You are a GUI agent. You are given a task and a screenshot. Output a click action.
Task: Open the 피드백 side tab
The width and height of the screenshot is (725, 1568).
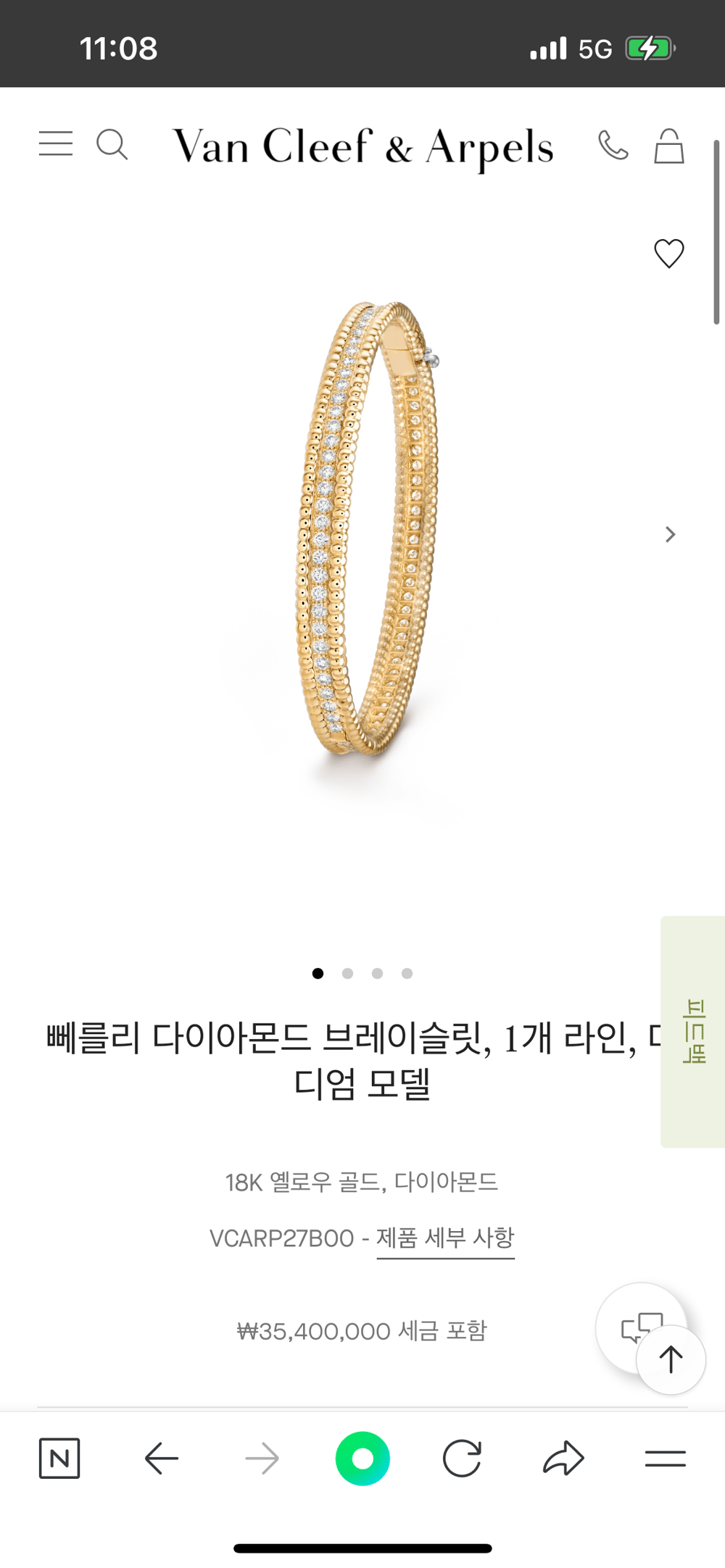(x=693, y=1031)
